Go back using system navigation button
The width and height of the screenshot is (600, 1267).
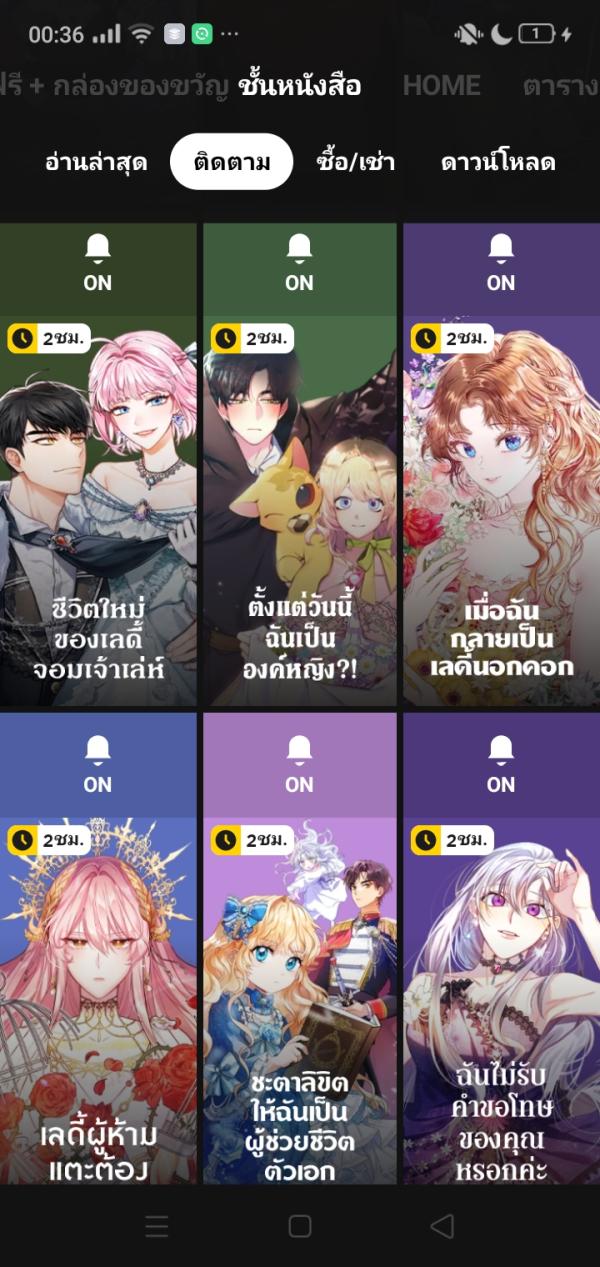[x=441, y=1226]
